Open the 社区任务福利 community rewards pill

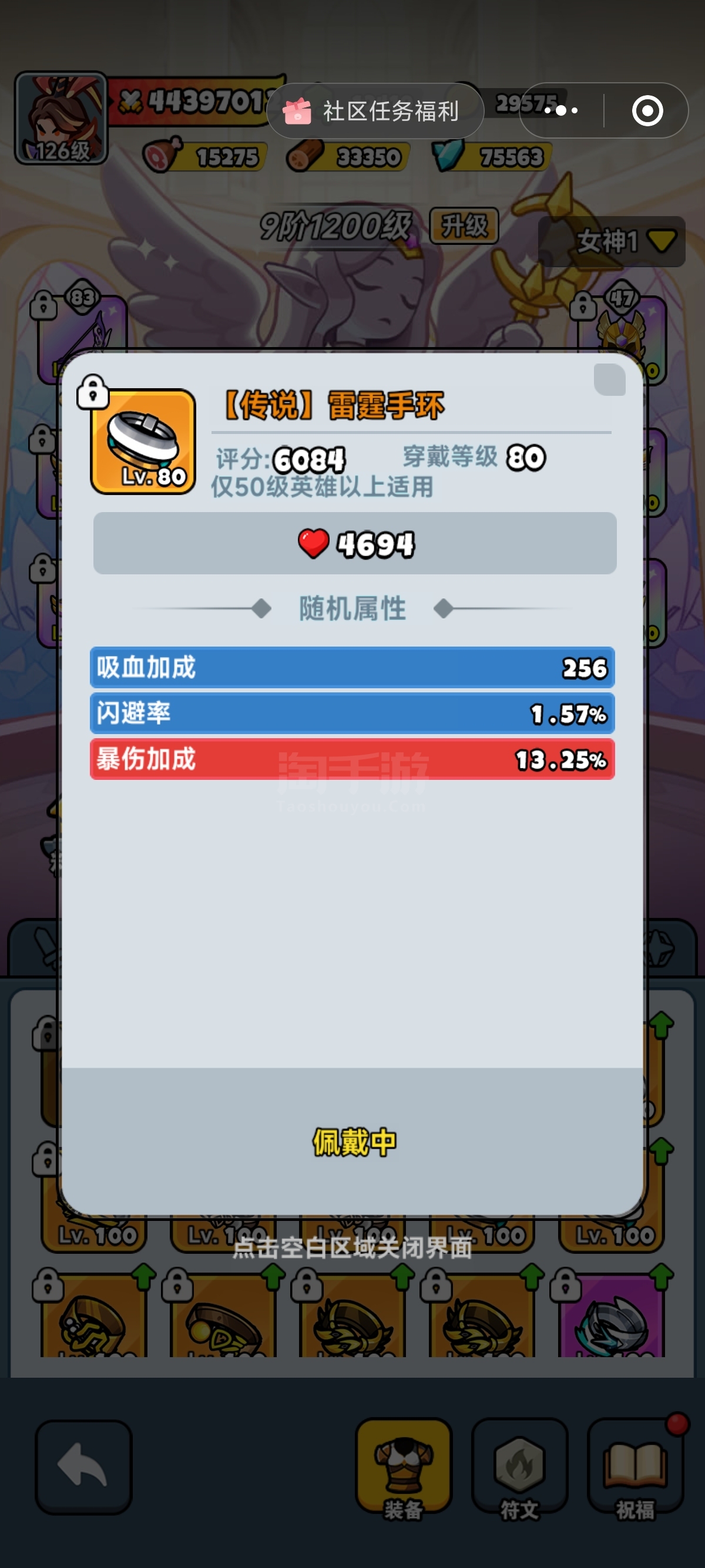click(x=375, y=111)
